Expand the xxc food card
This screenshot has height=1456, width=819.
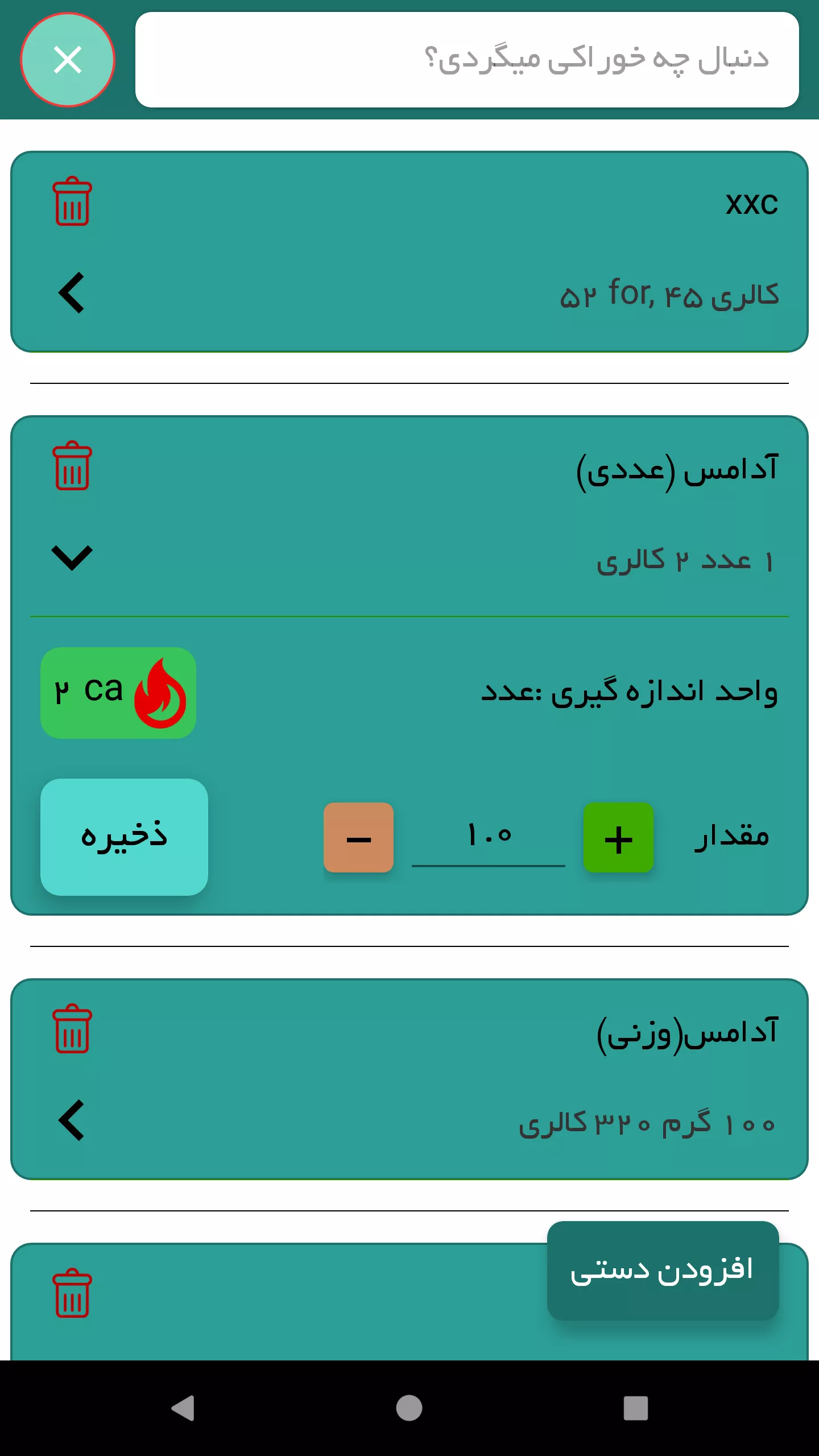(72, 293)
